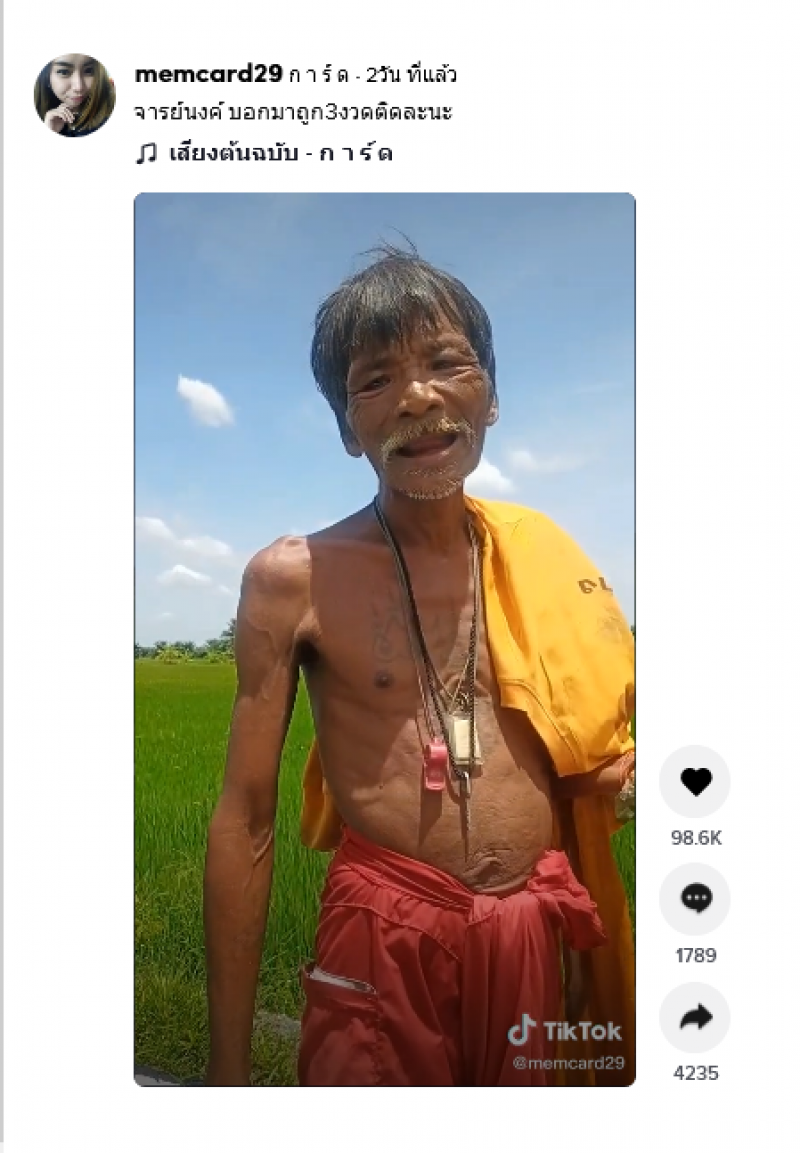Open memcard29's profile picture
This screenshot has height=1153, width=800.
(74, 95)
